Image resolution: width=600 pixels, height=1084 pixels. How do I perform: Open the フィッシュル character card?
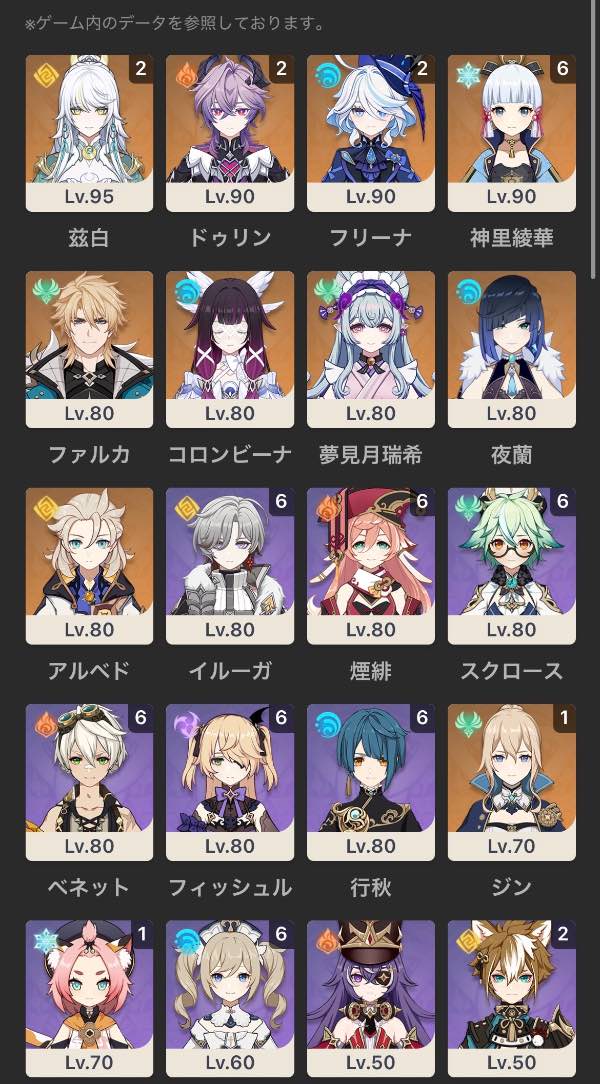[230, 783]
